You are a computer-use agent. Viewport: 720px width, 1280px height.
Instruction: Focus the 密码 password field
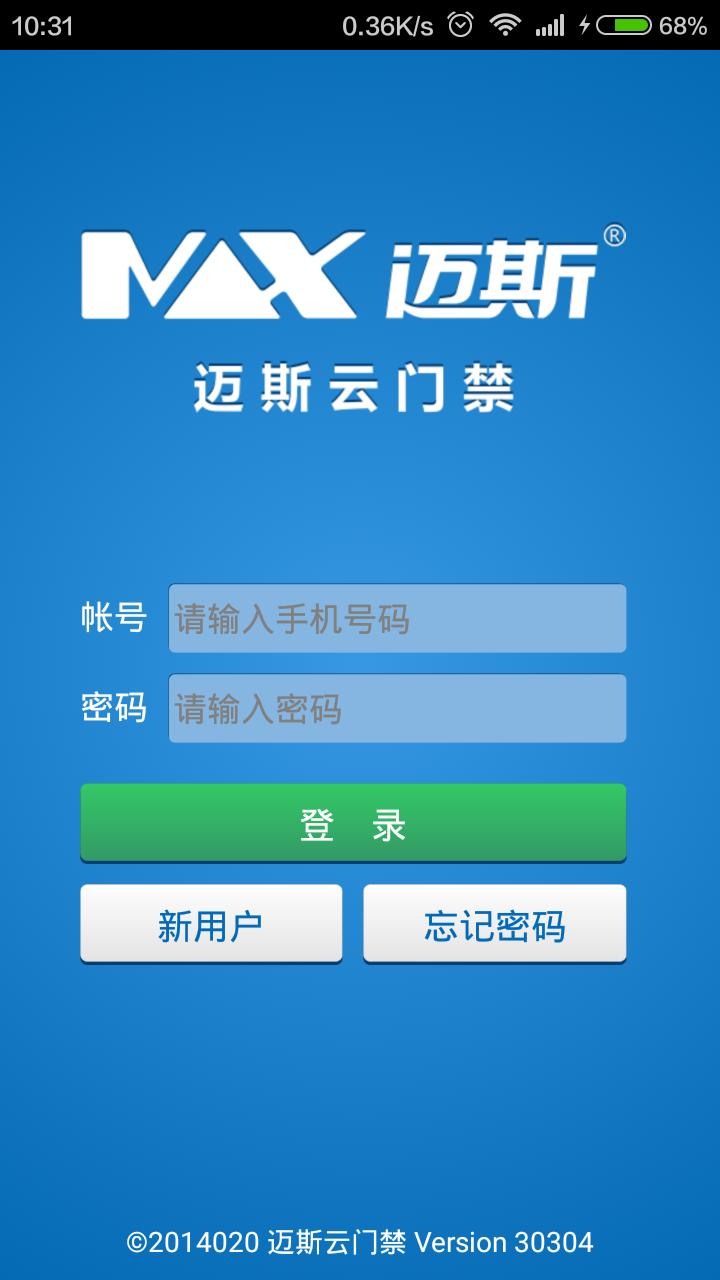pyautogui.click(x=397, y=709)
